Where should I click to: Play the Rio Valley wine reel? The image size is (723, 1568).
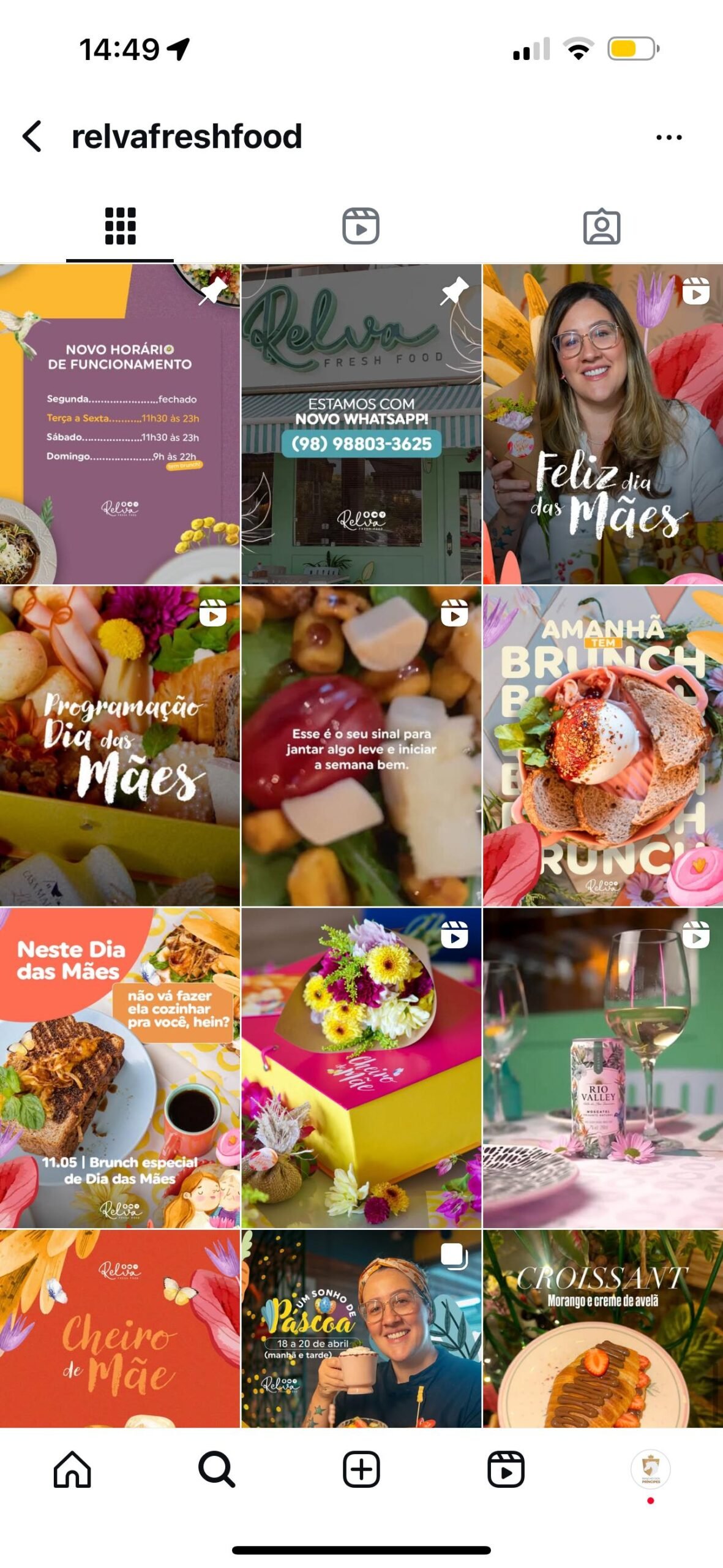pyautogui.click(x=602, y=1068)
